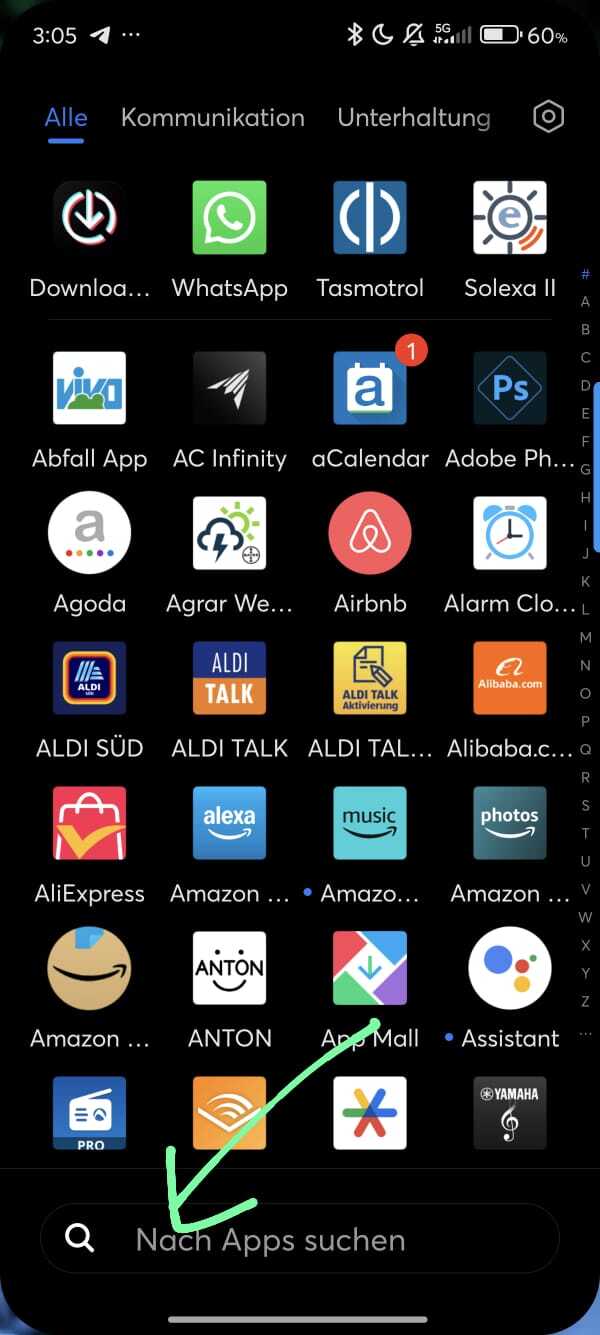Select the Alle tab

tap(66, 117)
